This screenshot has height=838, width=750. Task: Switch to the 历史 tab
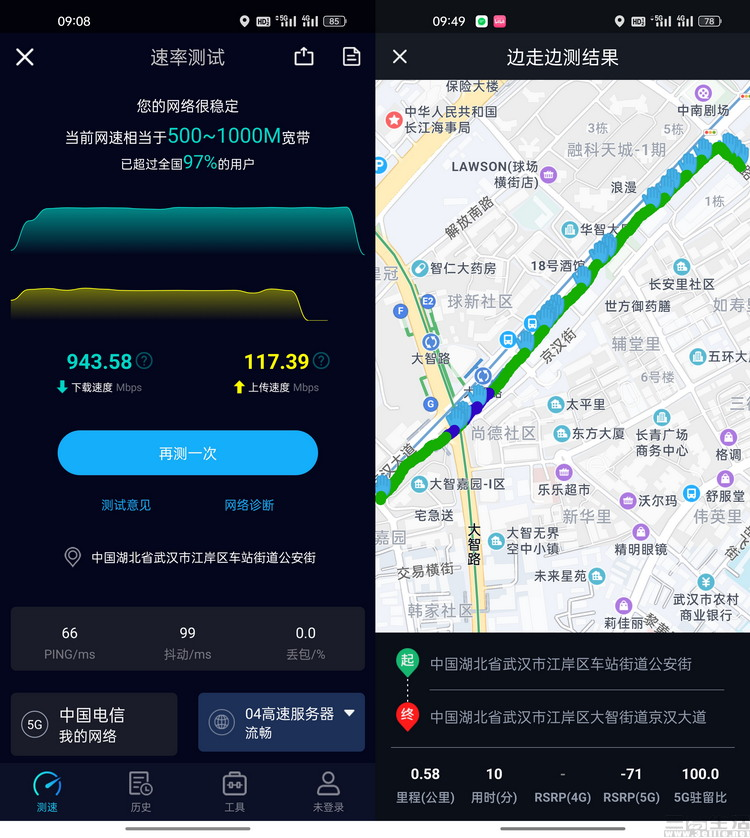click(x=141, y=790)
